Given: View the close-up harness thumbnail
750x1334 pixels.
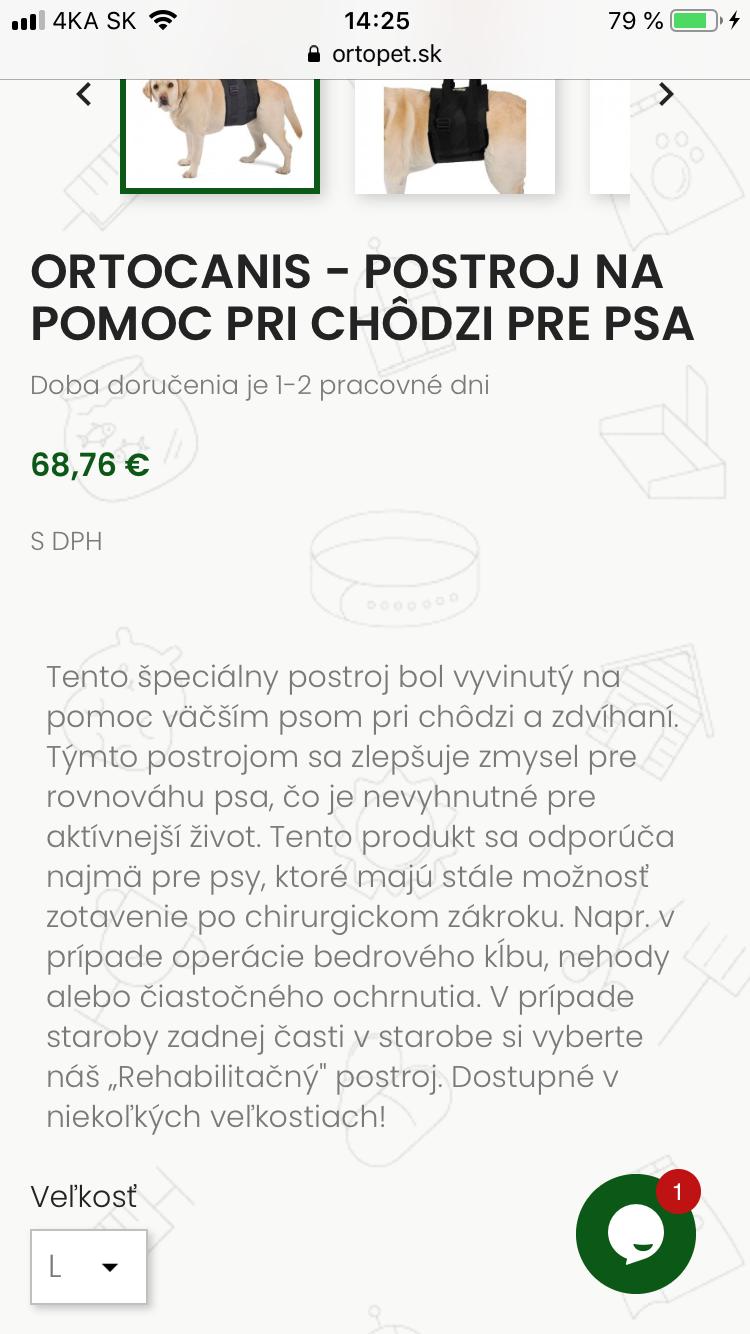Looking at the screenshot, I should pos(455,135).
